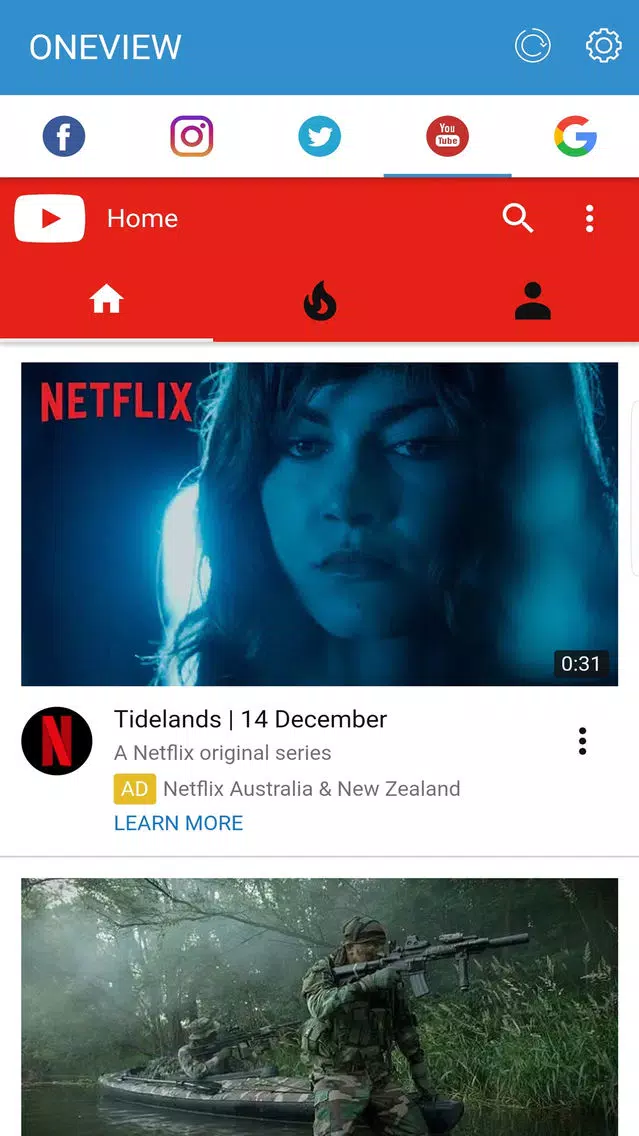Switch to the Facebook tab

[x=64, y=136]
